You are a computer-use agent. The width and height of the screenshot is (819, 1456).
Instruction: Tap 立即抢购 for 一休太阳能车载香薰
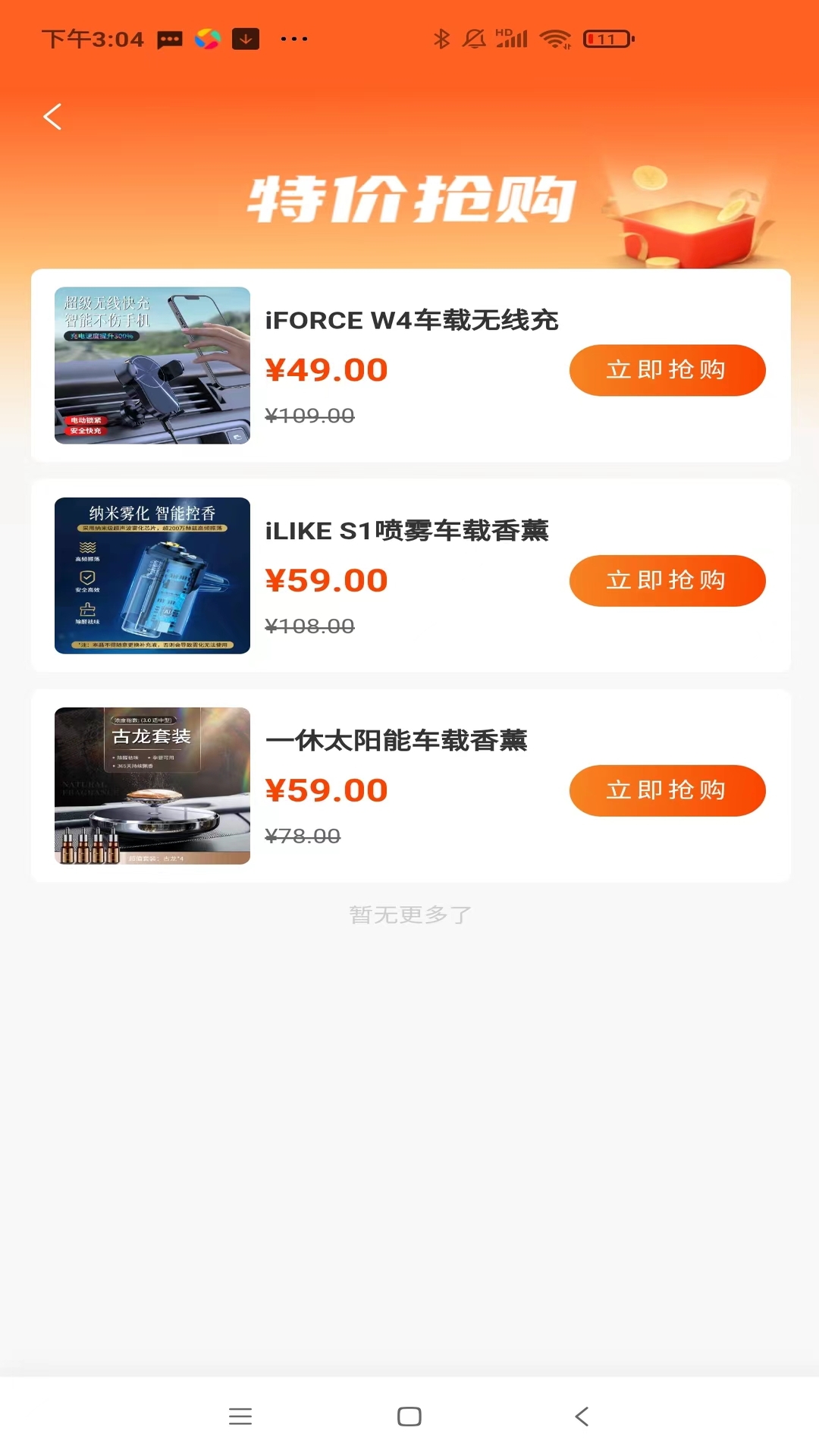(667, 790)
